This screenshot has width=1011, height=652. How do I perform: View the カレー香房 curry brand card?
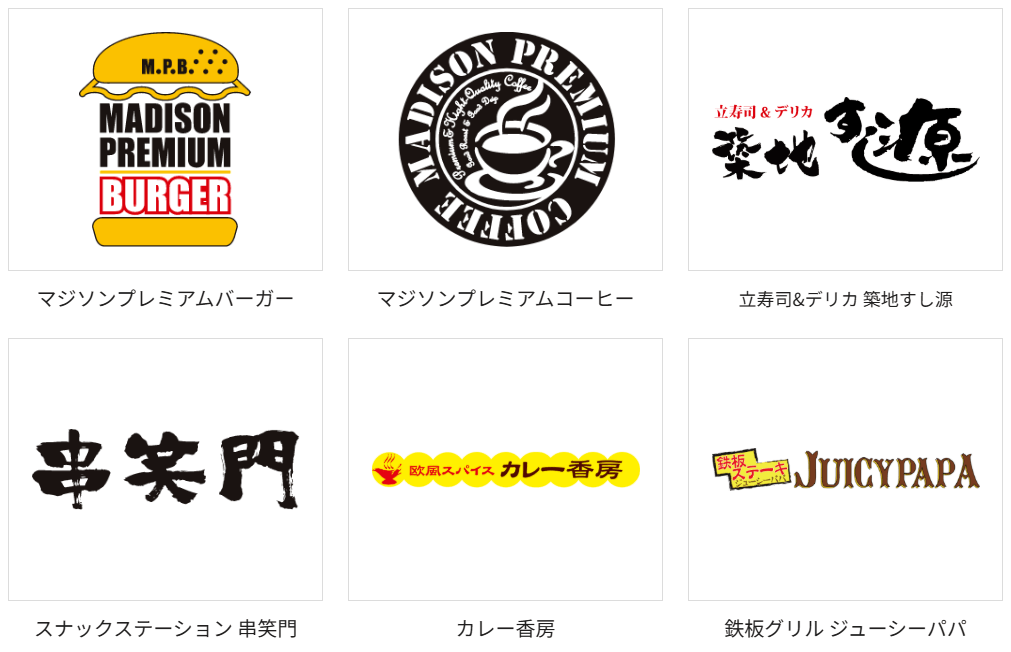pos(505,469)
